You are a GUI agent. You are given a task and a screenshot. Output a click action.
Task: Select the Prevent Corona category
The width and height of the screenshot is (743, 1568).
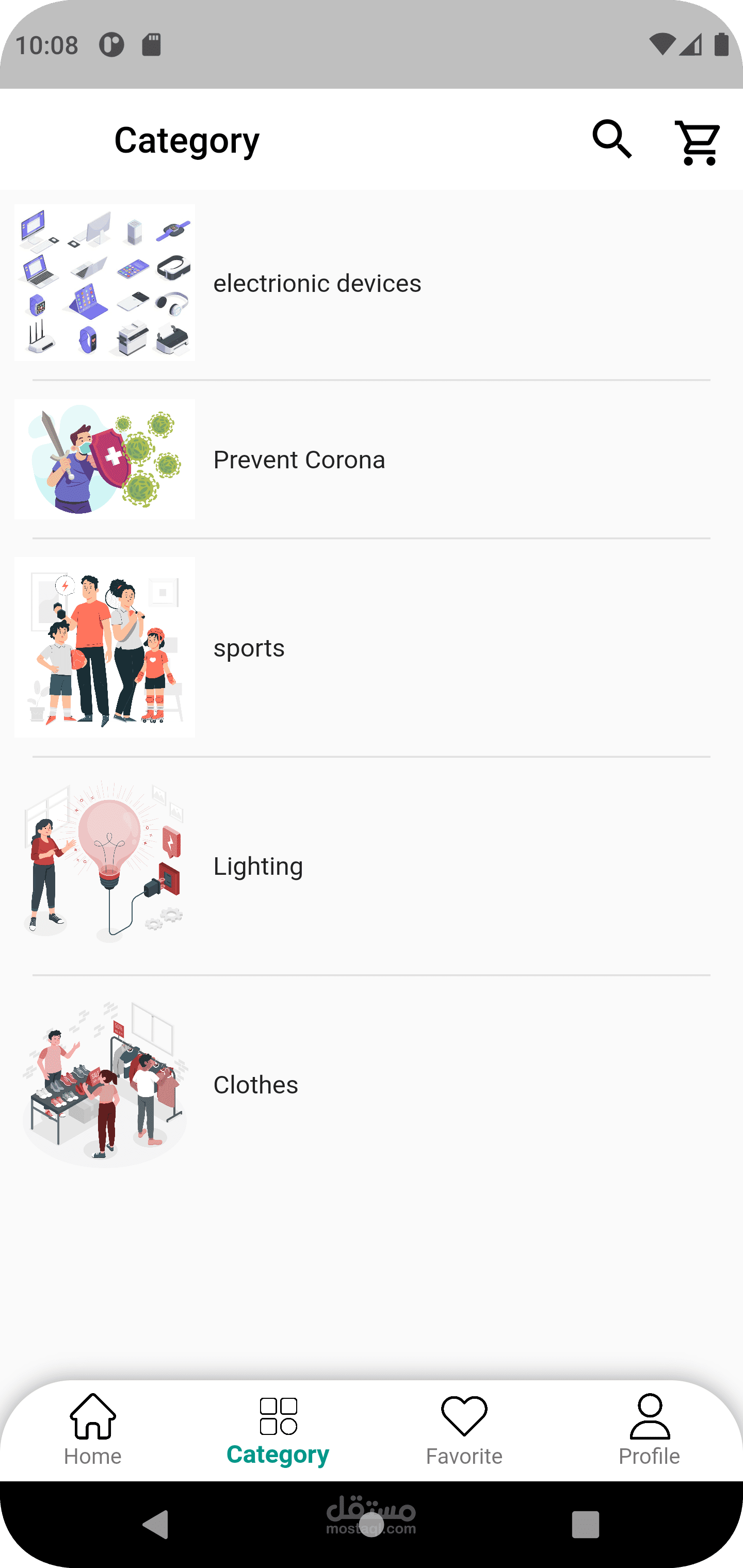pyautogui.click(x=298, y=460)
